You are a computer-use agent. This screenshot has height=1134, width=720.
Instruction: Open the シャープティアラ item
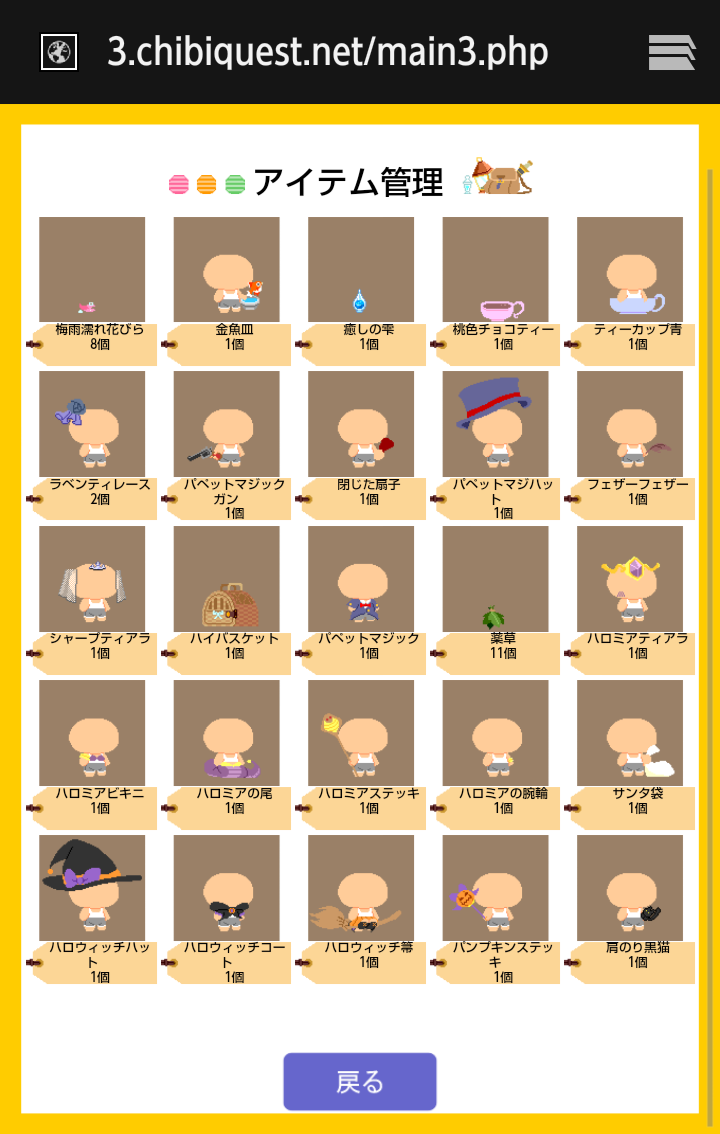(92, 579)
